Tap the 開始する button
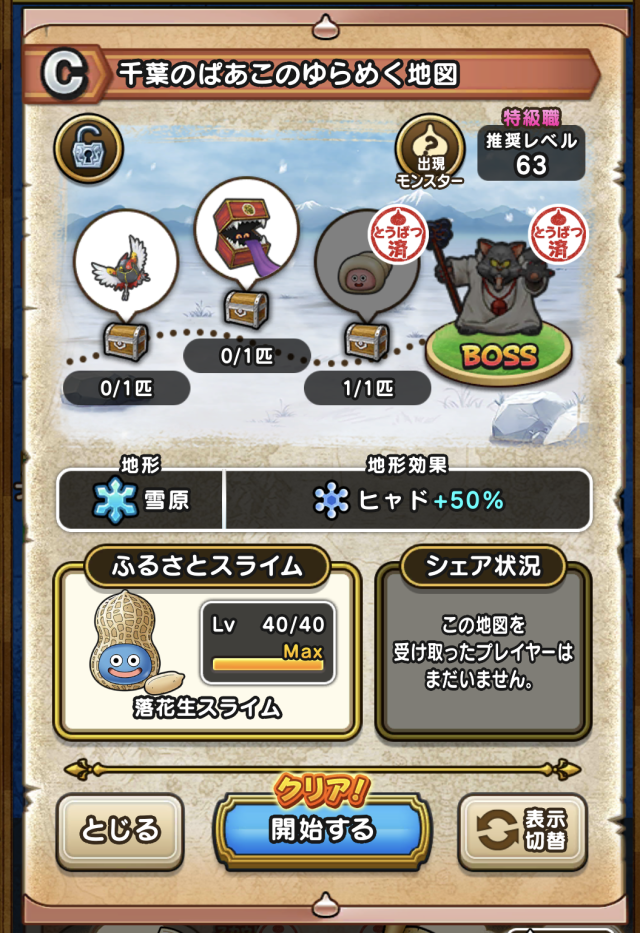 click(322, 829)
